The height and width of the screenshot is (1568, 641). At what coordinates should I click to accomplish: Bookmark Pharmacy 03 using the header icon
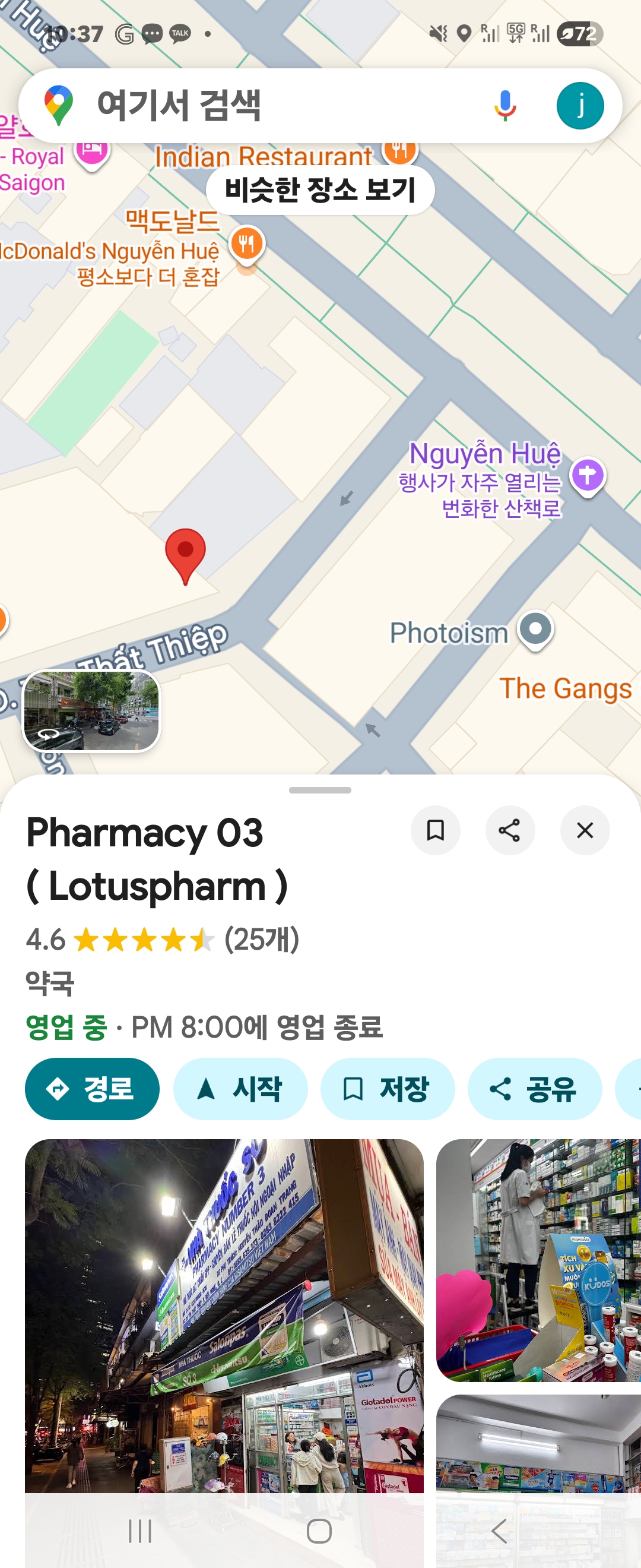pyautogui.click(x=436, y=830)
